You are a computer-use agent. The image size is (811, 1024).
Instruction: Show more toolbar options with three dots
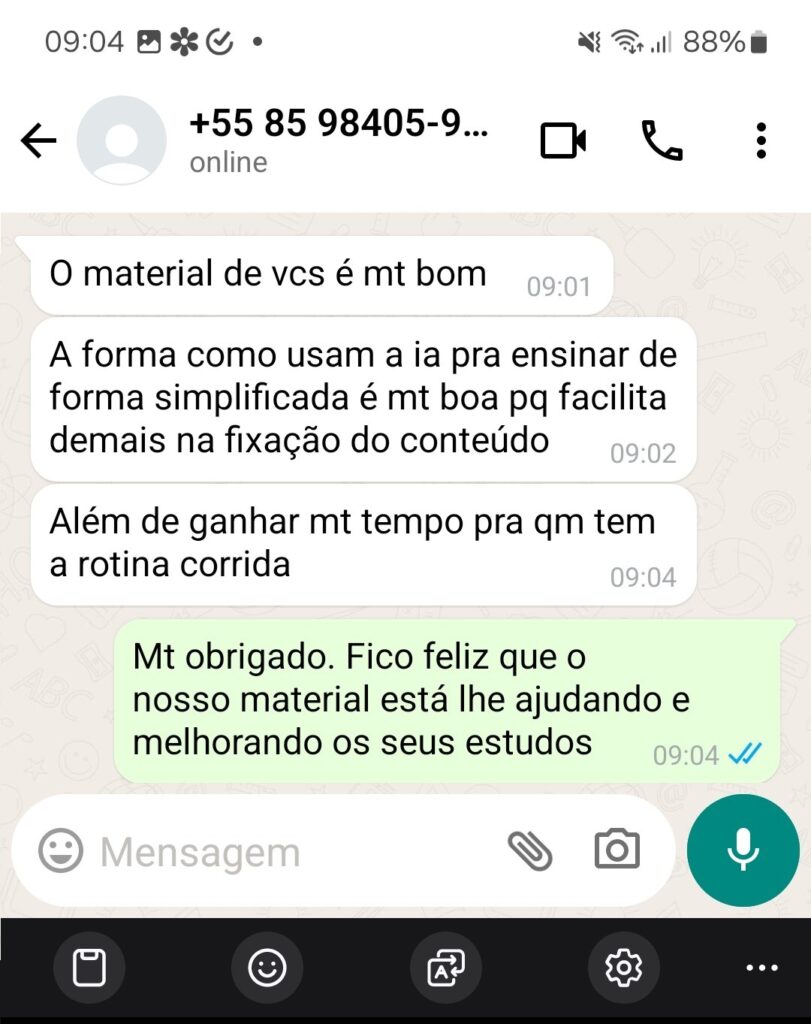pyautogui.click(x=762, y=968)
